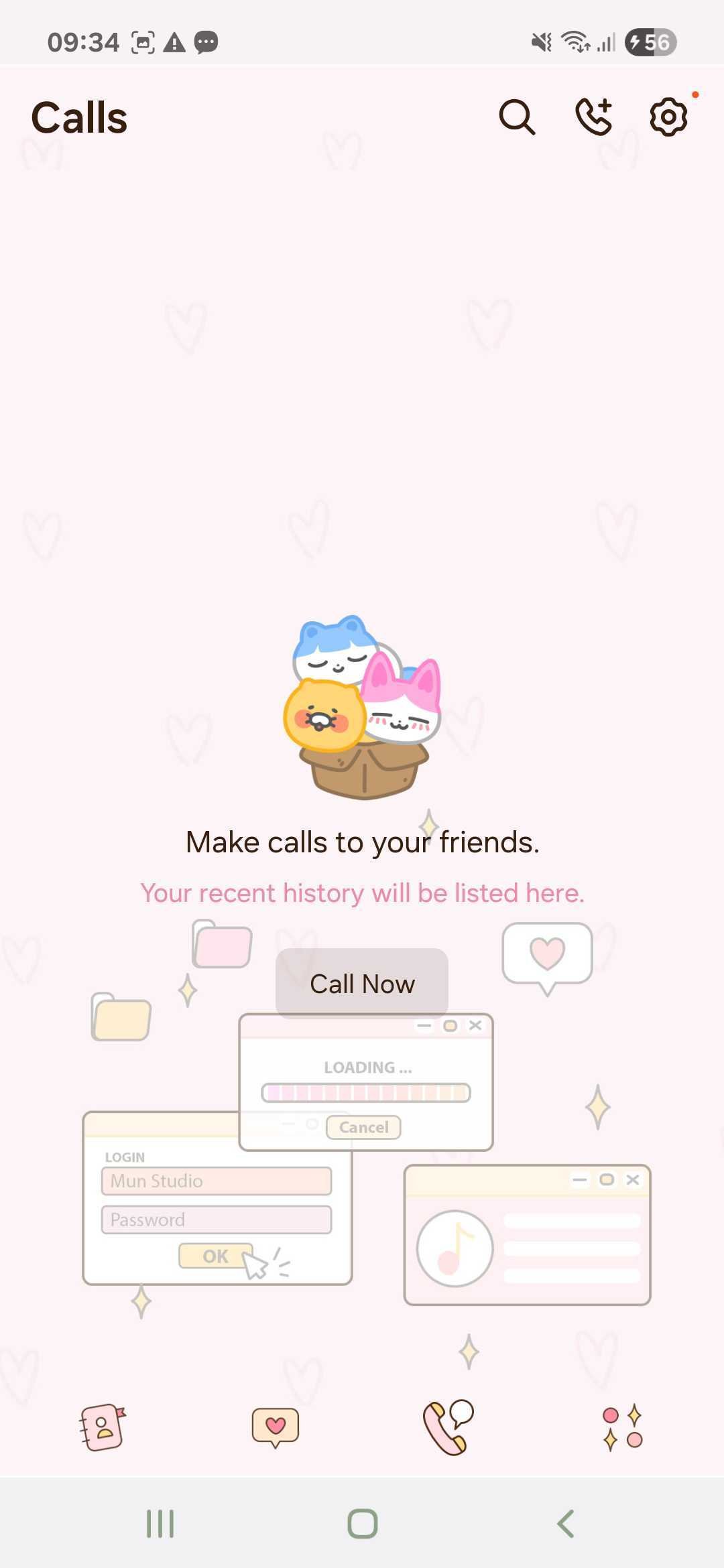
Task: Go back using the system back button
Action: point(565,1523)
